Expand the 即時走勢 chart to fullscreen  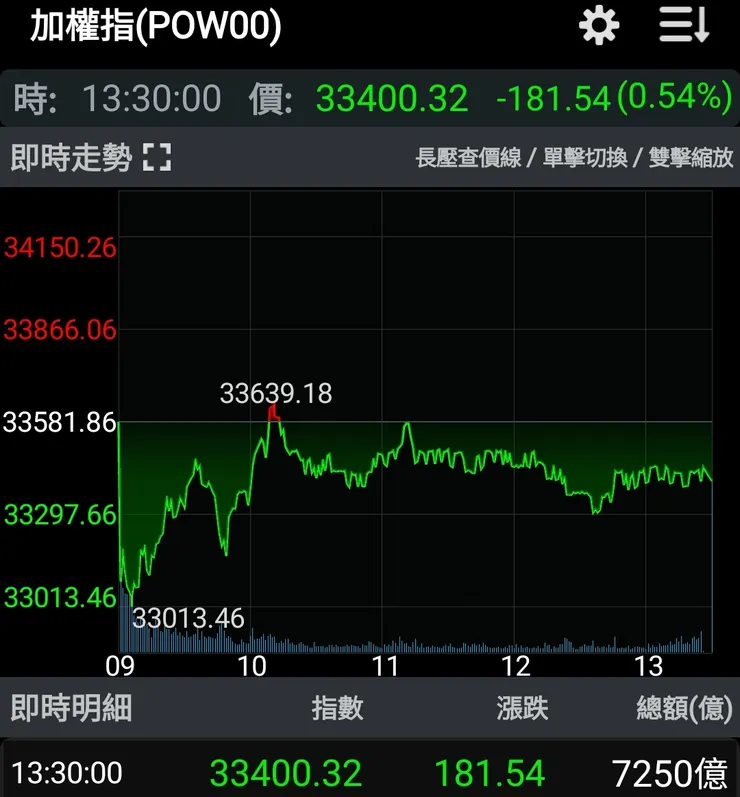coord(157,157)
